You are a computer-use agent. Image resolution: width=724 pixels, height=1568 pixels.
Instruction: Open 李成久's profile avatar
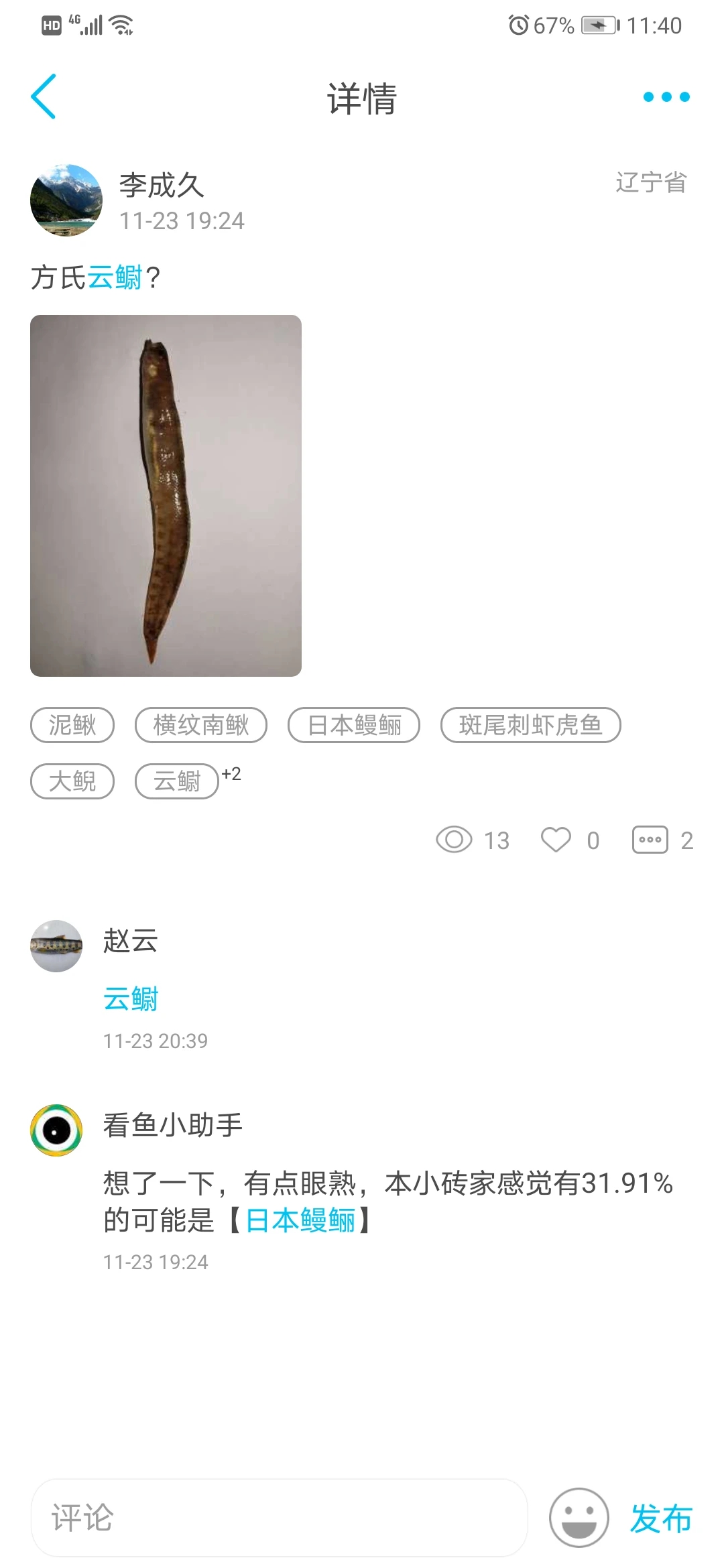66,200
